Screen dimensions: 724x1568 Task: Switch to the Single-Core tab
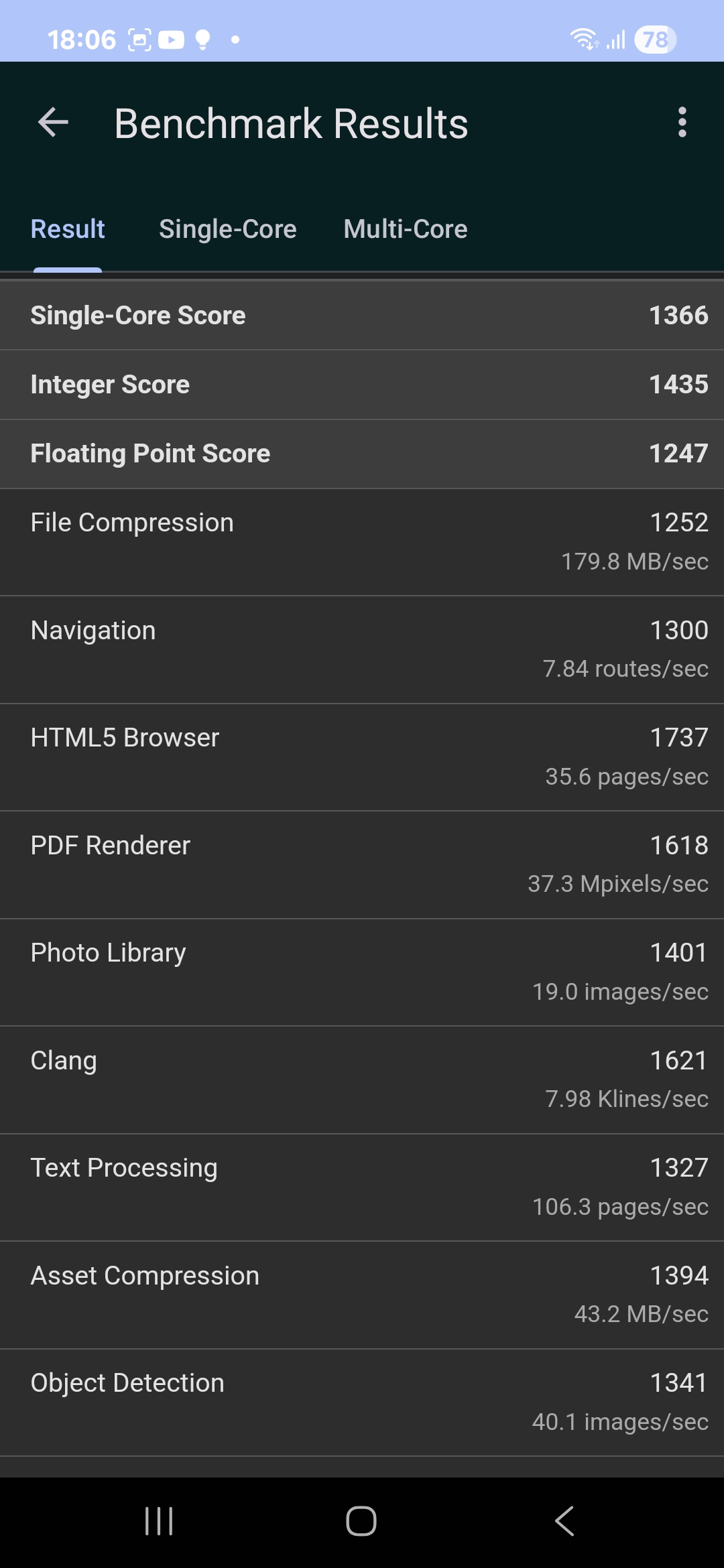pos(227,230)
